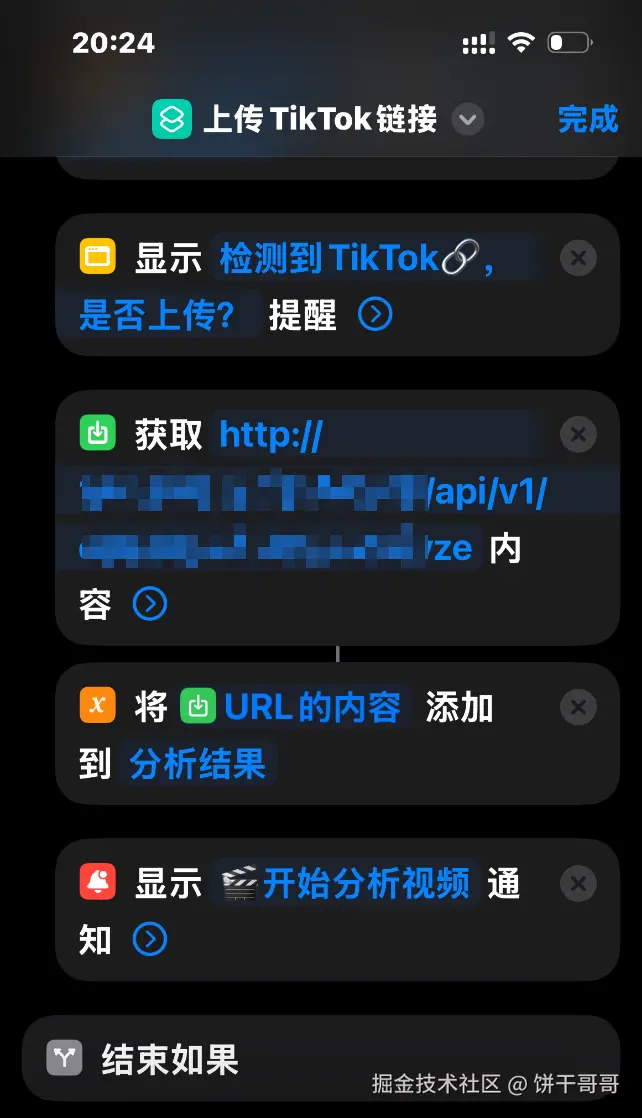Expand the 显示提醒 action options
Image resolution: width=642 pixels, height=1118 pixels.
click(375, 316)
